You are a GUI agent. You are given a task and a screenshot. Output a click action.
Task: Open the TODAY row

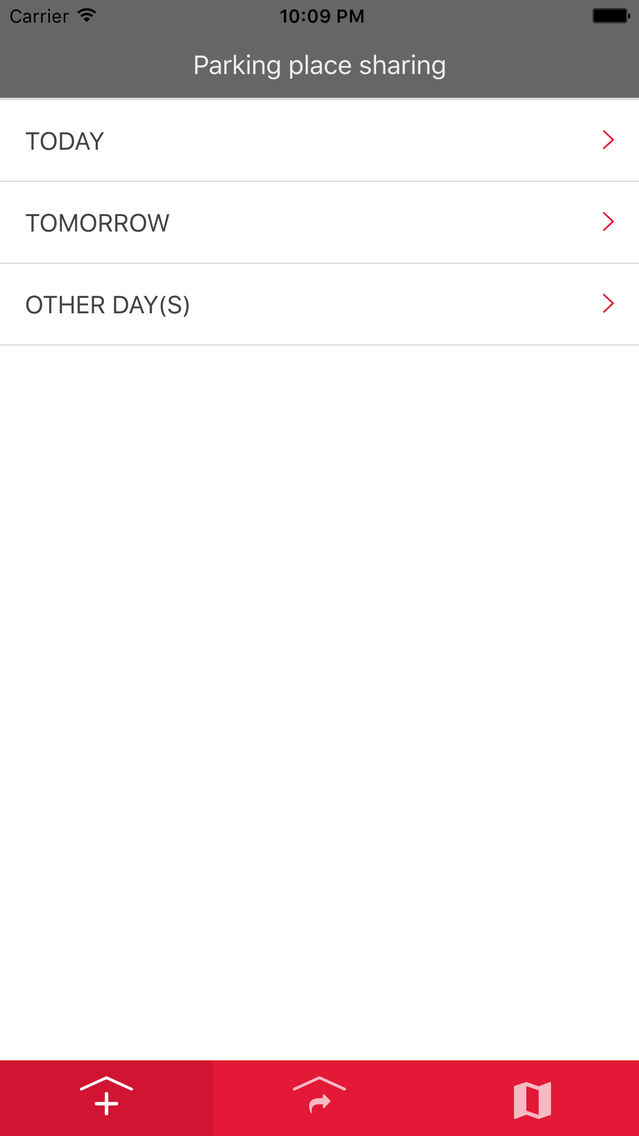(320, 141)
